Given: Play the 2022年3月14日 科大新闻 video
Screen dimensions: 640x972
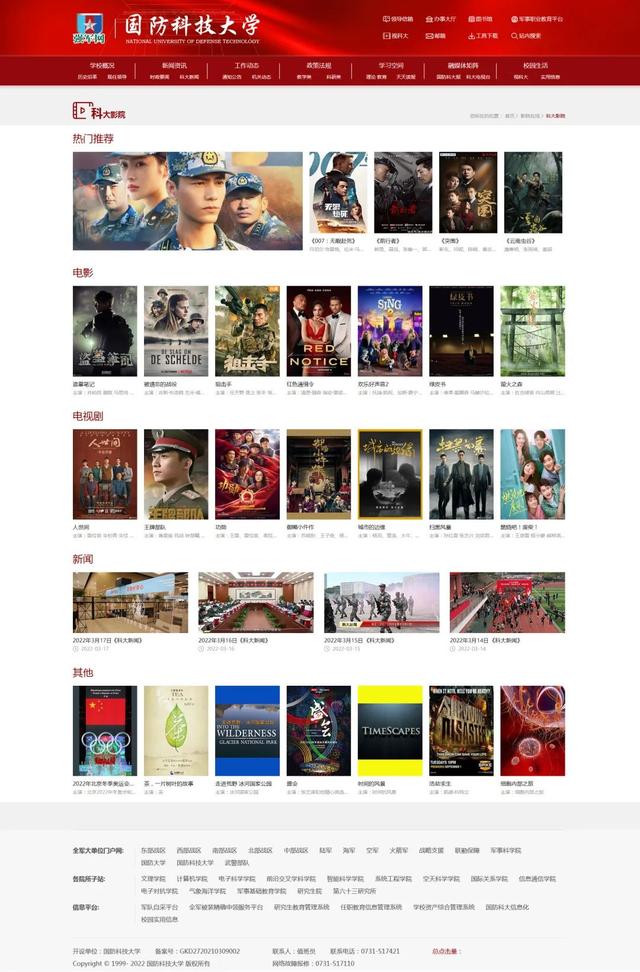Looking at the screenshot, I should click(507, 602).
